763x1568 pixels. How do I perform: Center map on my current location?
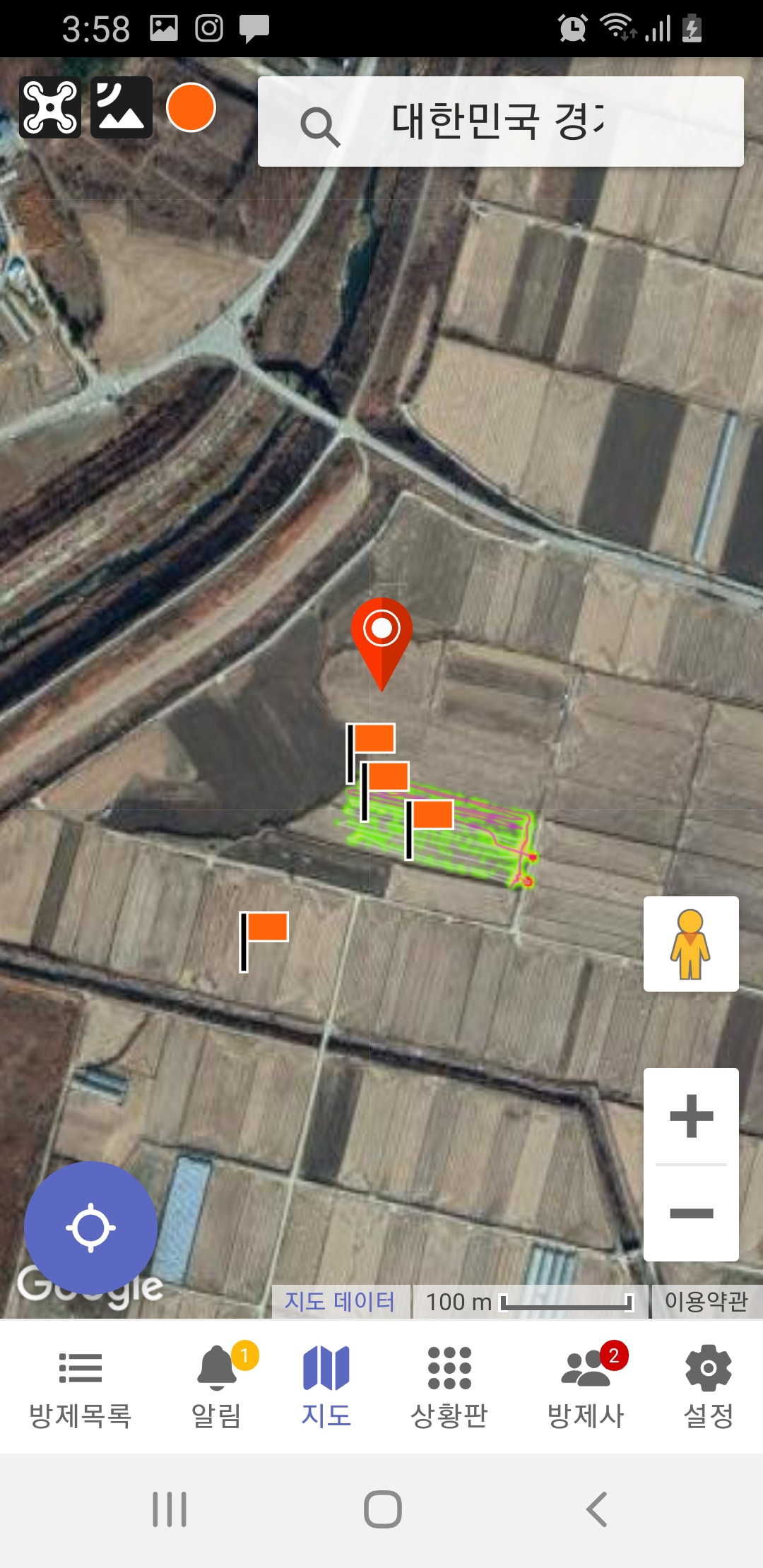pyautogui.click(x=90, y=1228)
